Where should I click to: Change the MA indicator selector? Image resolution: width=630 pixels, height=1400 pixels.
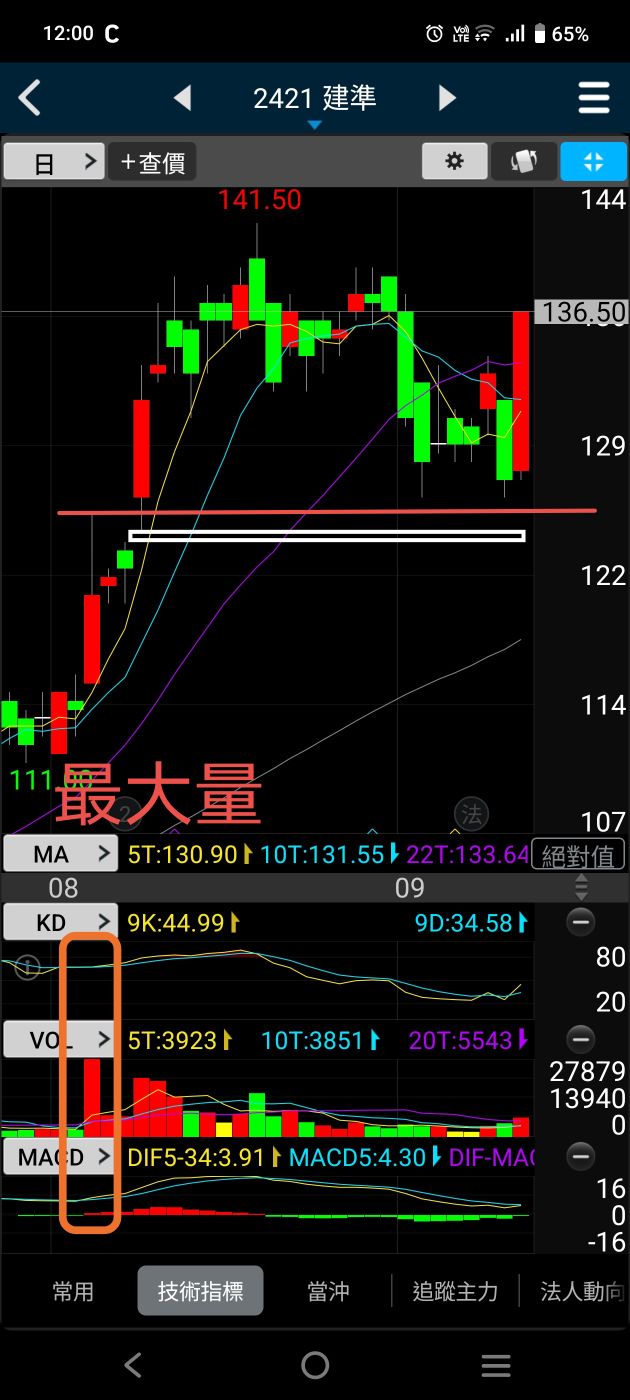click(x=61, y=854)
